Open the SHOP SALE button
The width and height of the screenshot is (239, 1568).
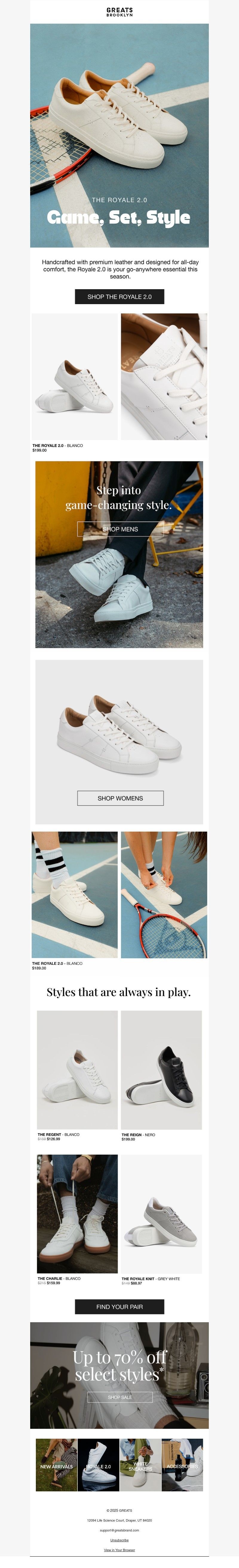tap(119, 1397)
